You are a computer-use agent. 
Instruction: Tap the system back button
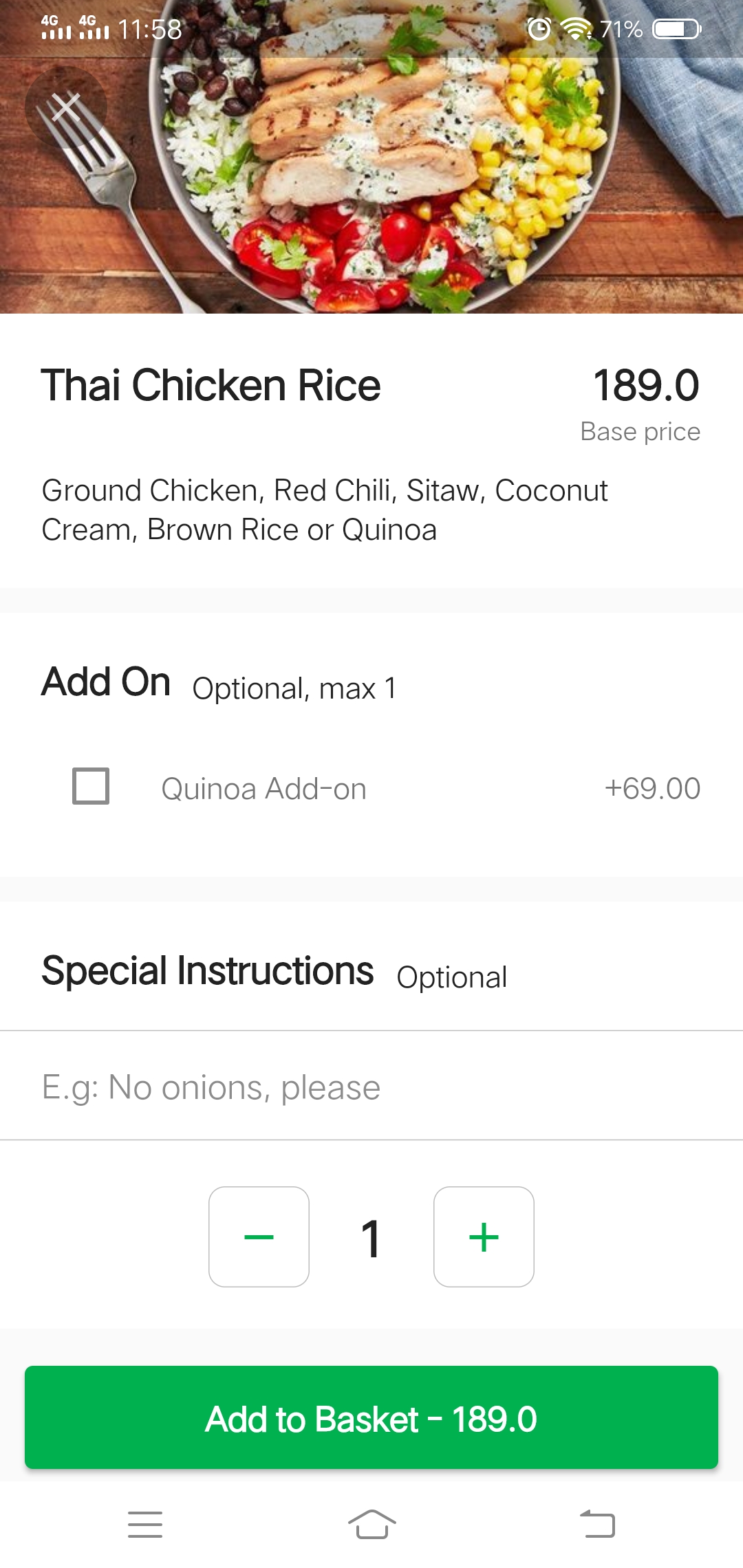coord(597,1524)
